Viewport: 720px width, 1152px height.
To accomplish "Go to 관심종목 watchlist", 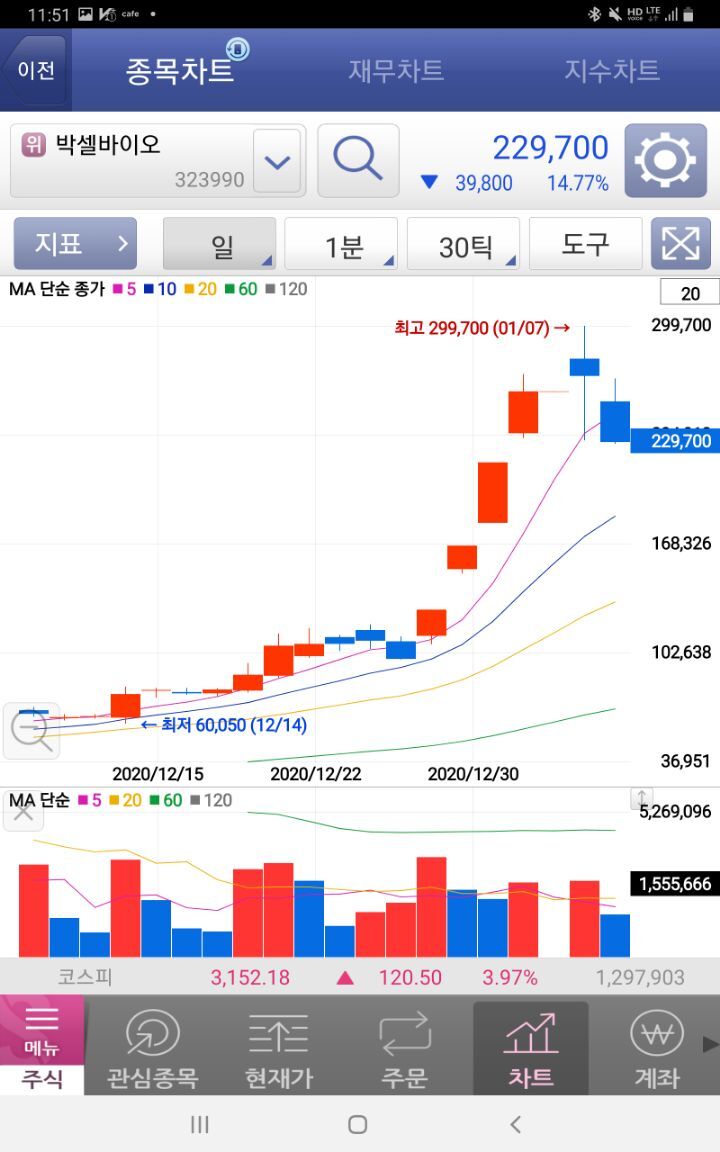I will [x=153, y=1047].
